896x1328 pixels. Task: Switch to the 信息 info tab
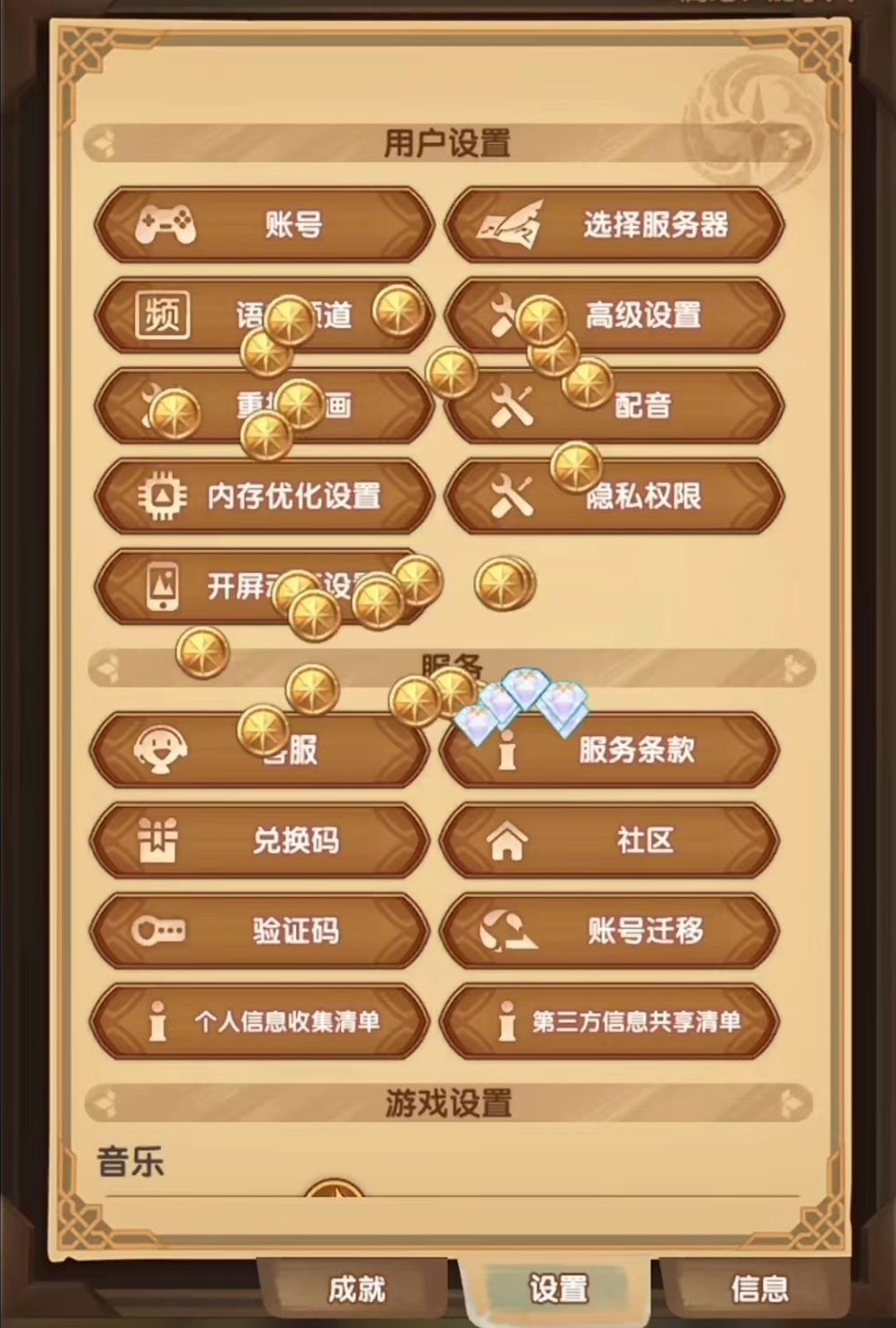758,1288
